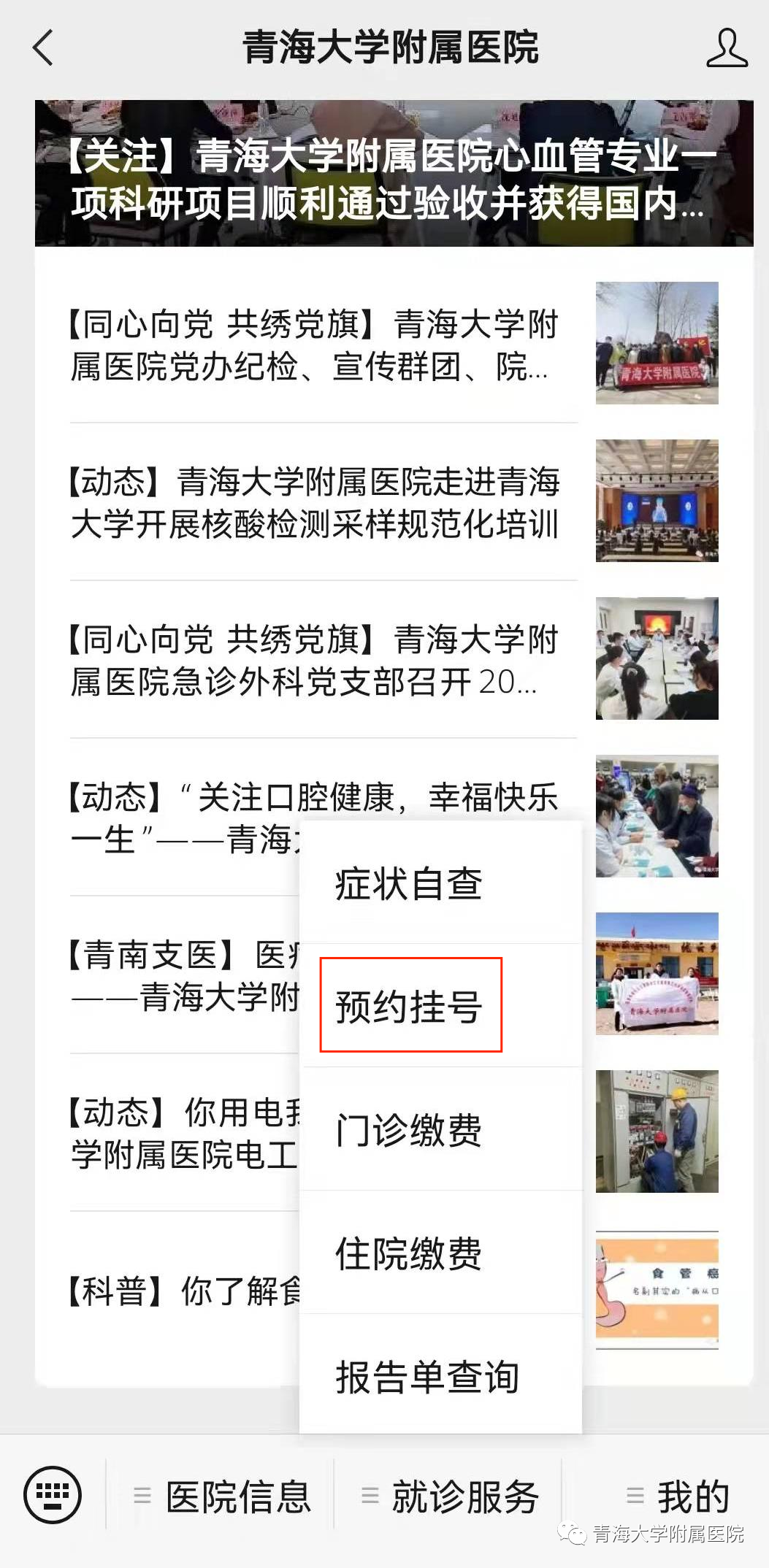The height and width of the screenshot is (1568, 769).
Task: Switch to keyboard input mode
Action: pos(52,1494)
